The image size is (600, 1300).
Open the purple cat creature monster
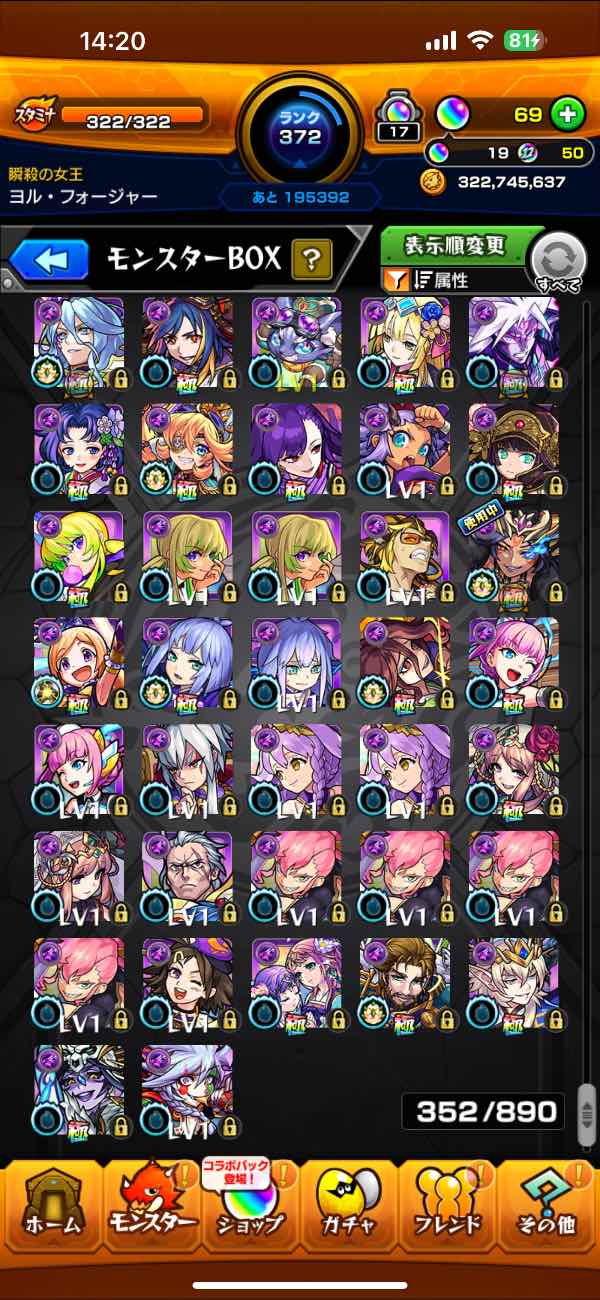pos(296,342)
